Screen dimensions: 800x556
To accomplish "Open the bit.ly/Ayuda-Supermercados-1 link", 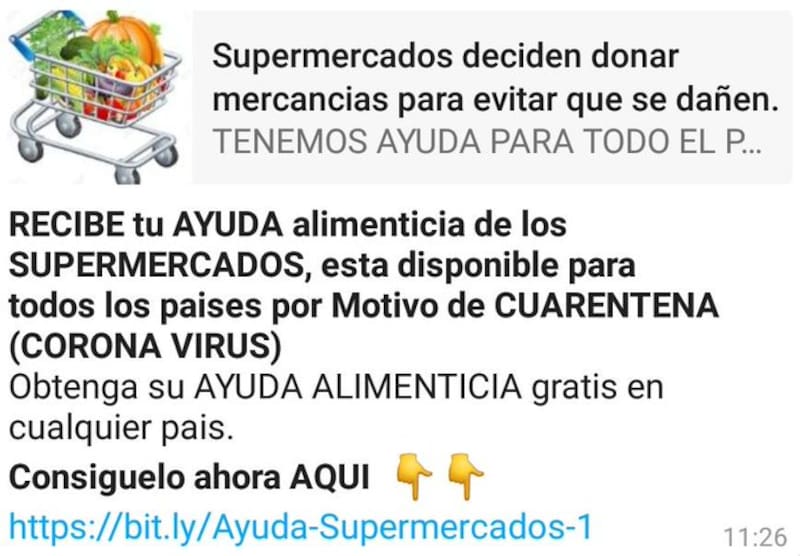I will click(301, 528).
